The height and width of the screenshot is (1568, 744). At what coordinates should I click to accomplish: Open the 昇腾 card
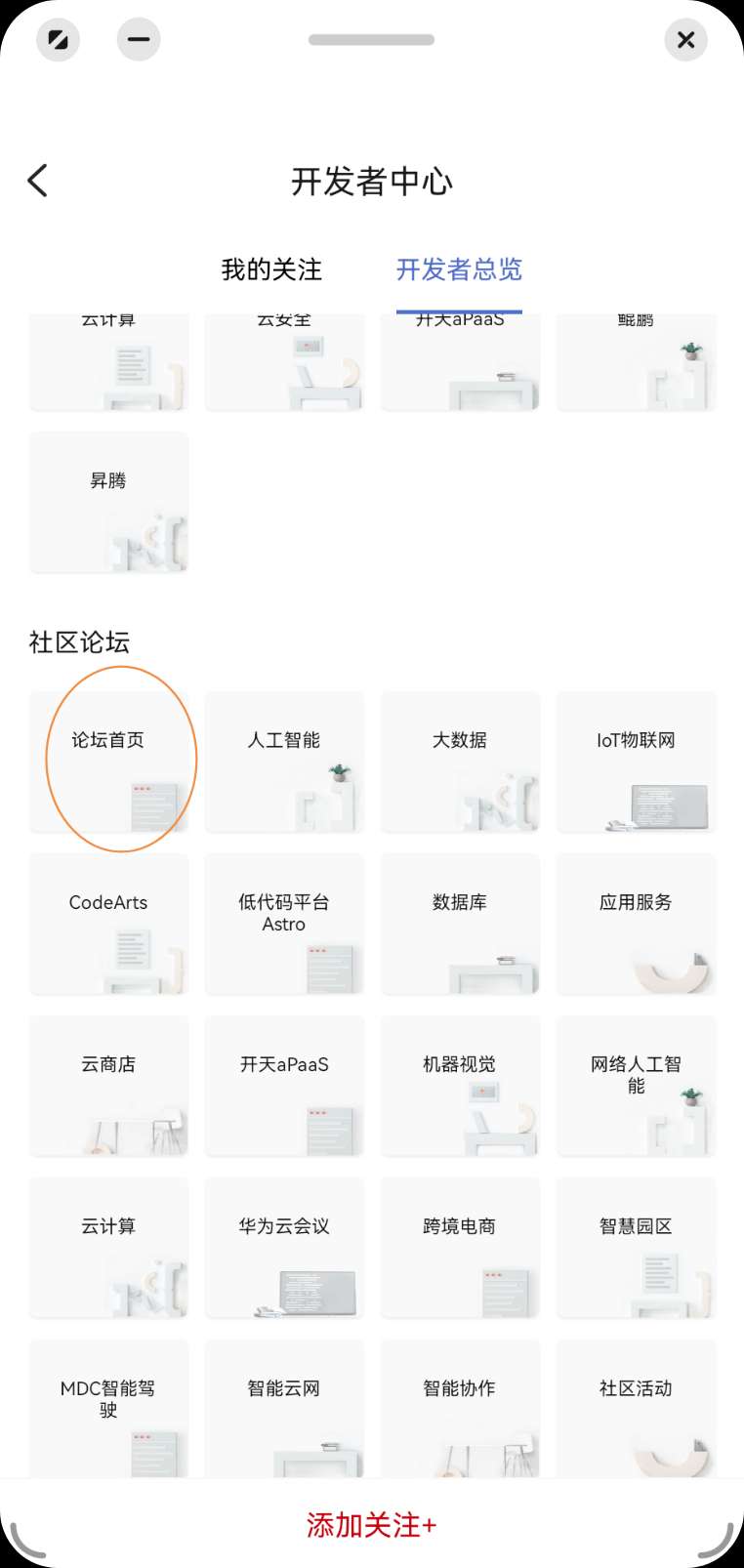tap(108, 502)
